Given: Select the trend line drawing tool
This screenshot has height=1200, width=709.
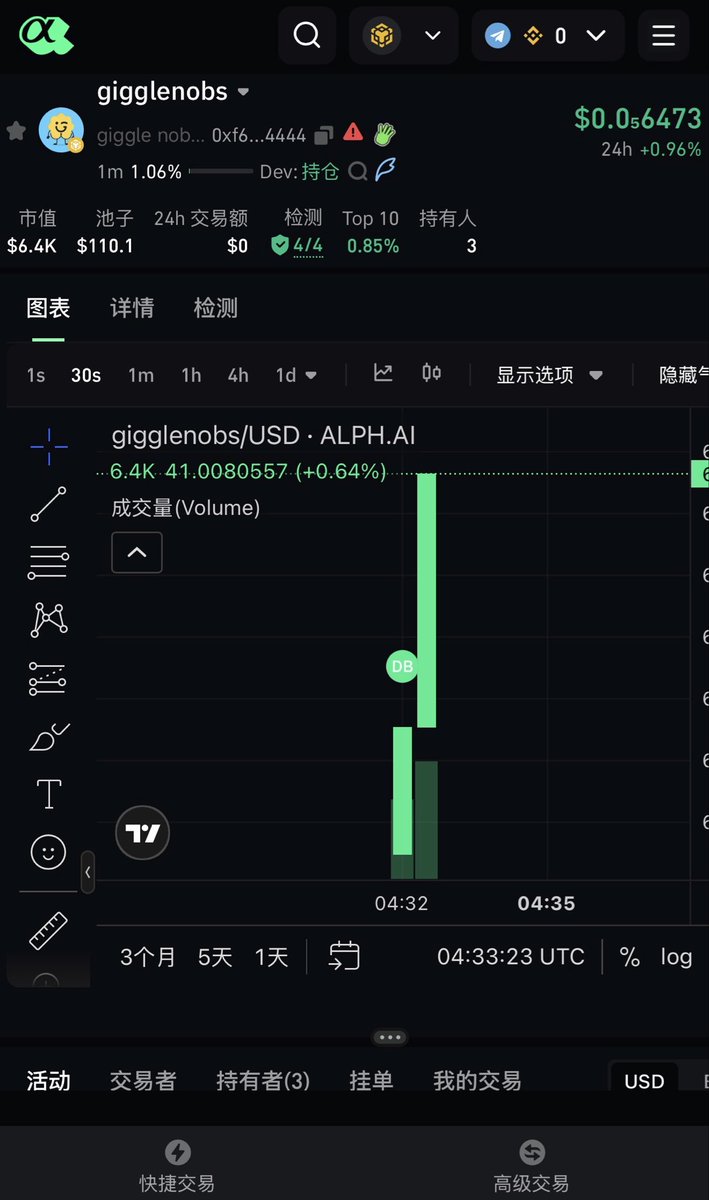Looking at the screenshot, I should (48, 504).
